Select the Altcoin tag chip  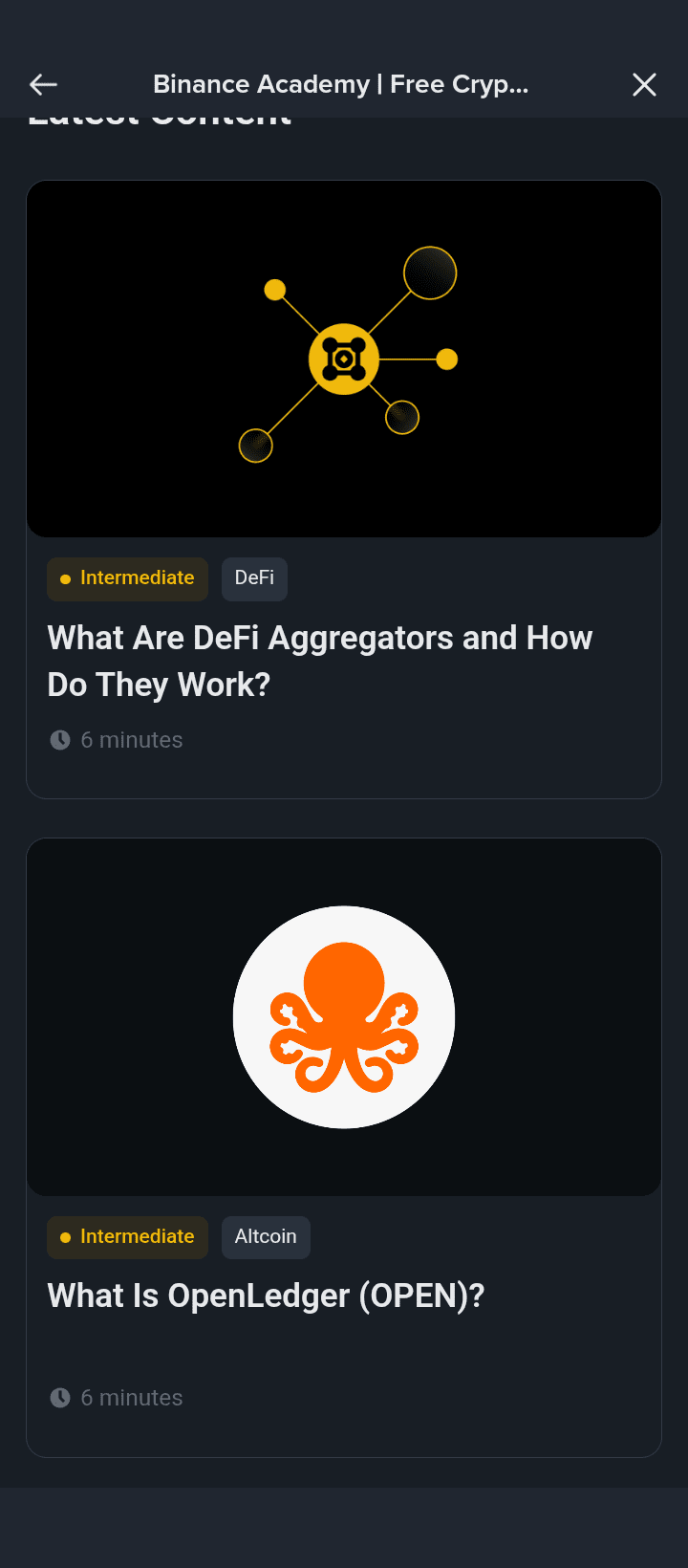(x=266, y=1237)
